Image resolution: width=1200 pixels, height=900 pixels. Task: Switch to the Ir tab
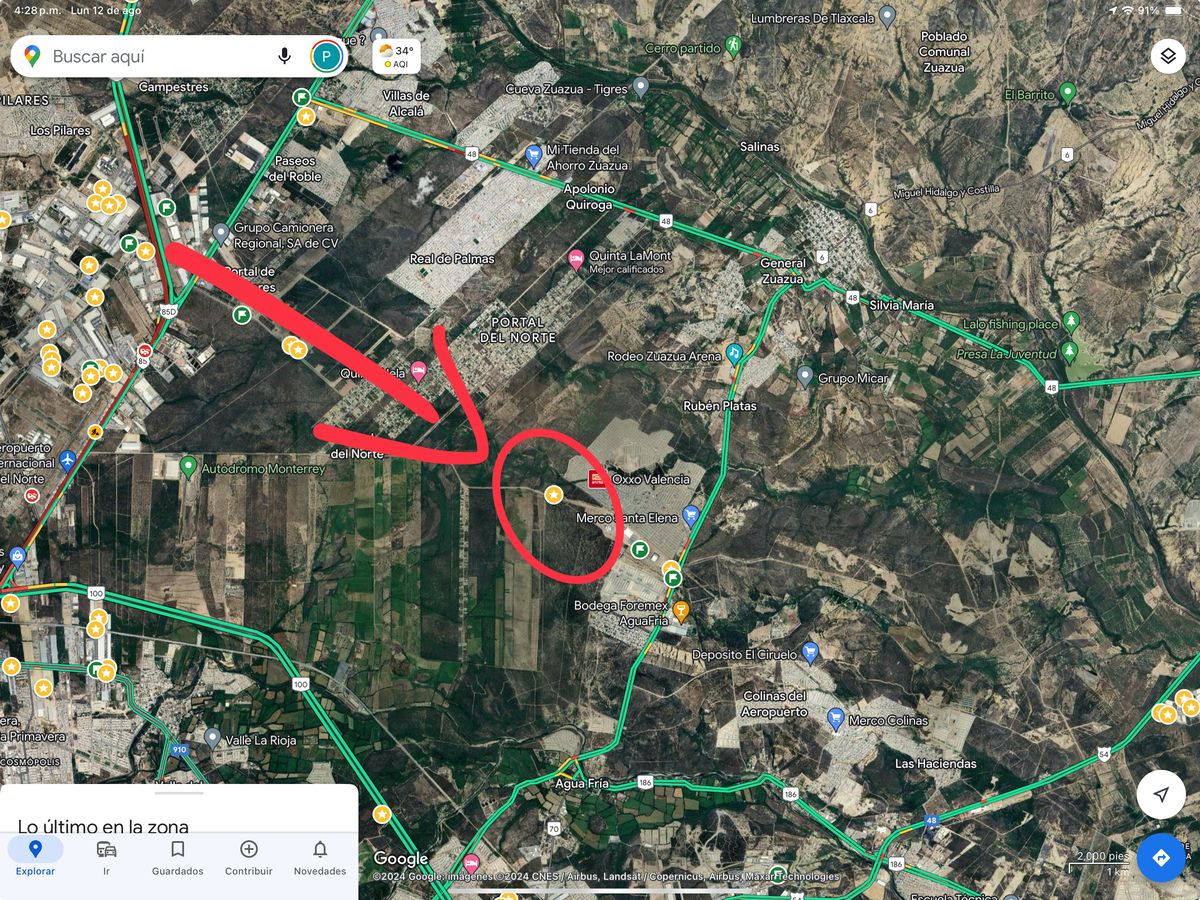[106, 858]
